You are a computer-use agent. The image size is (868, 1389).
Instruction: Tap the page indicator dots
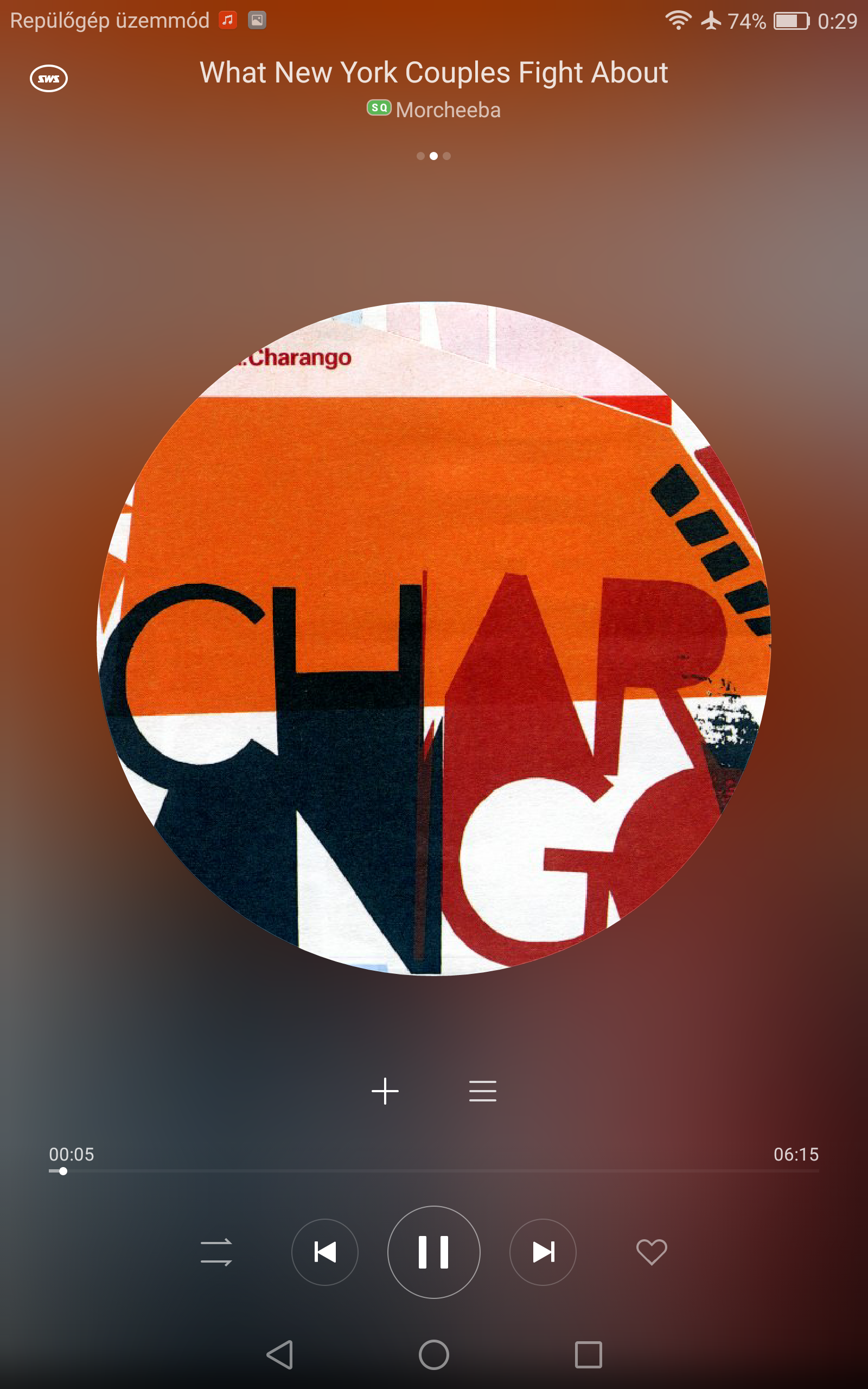(x=433, y=156)
